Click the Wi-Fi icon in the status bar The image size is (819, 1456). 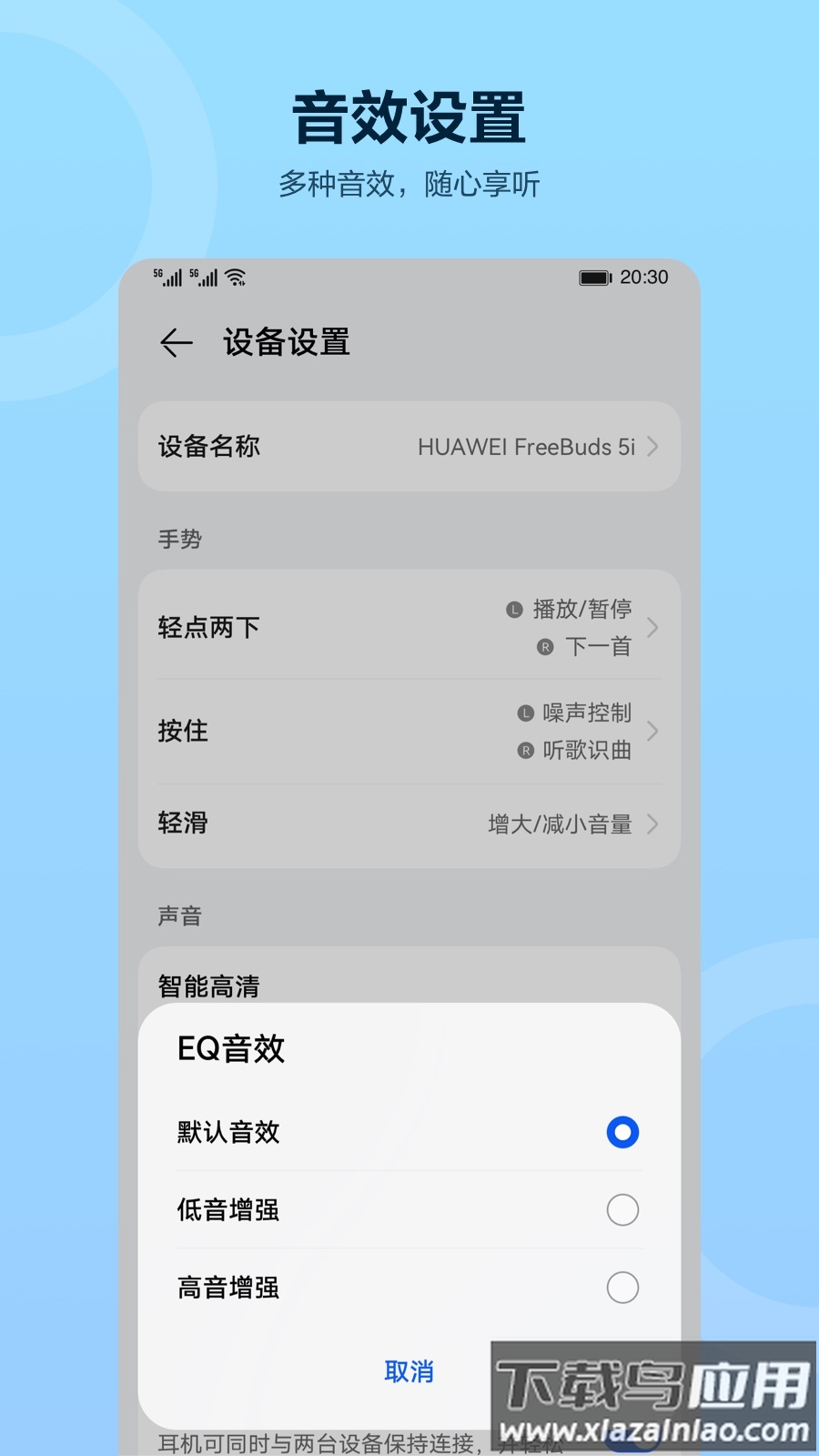[237, 278]
